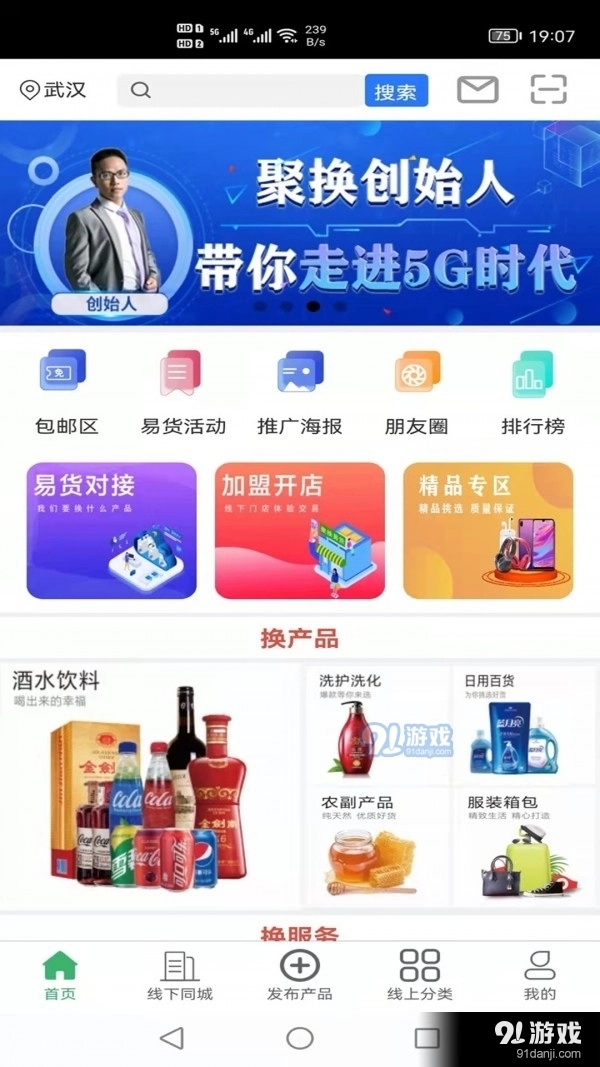600x1067 pixels.
Task: Open 朋友圈 shortcut
Action: (416, 391)
